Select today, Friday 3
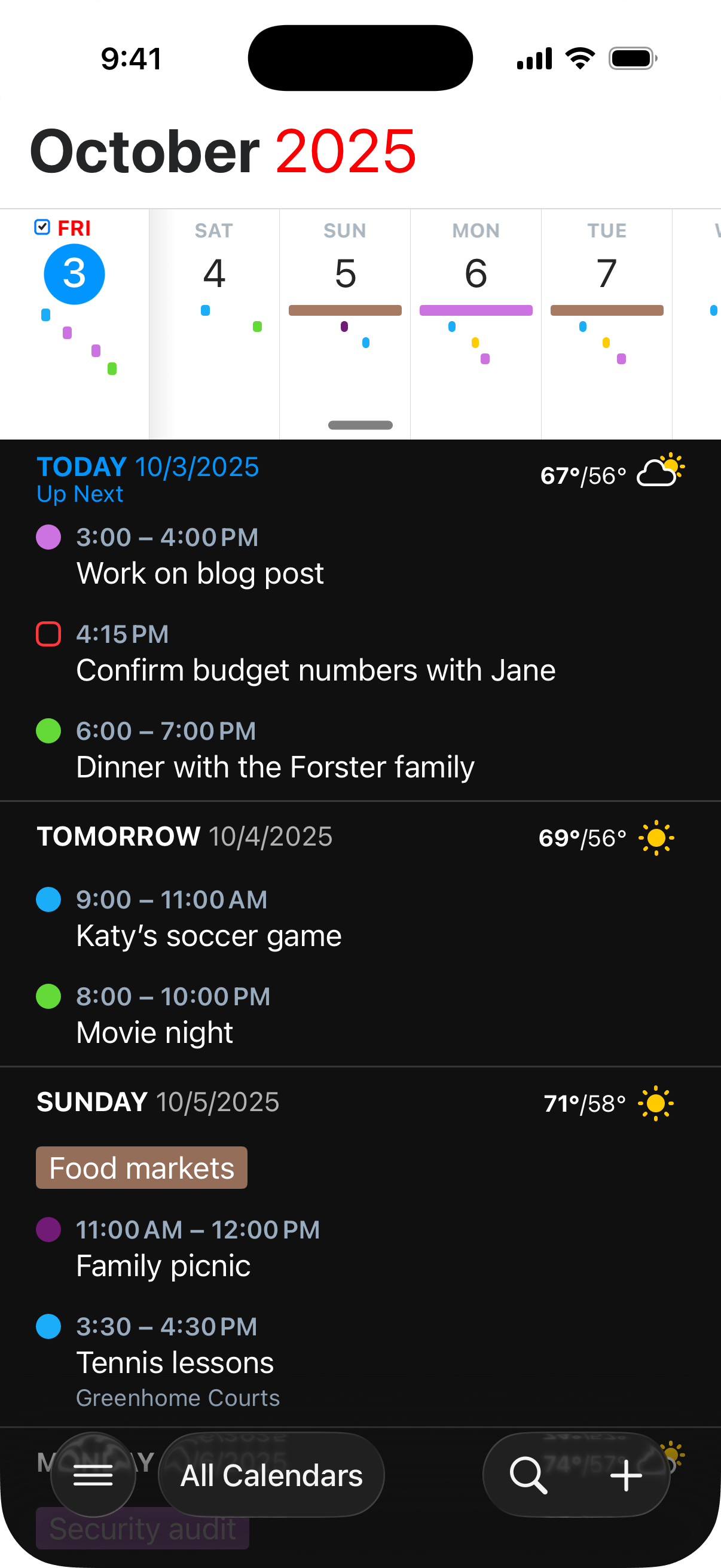721x1568 pixels. 74,274
